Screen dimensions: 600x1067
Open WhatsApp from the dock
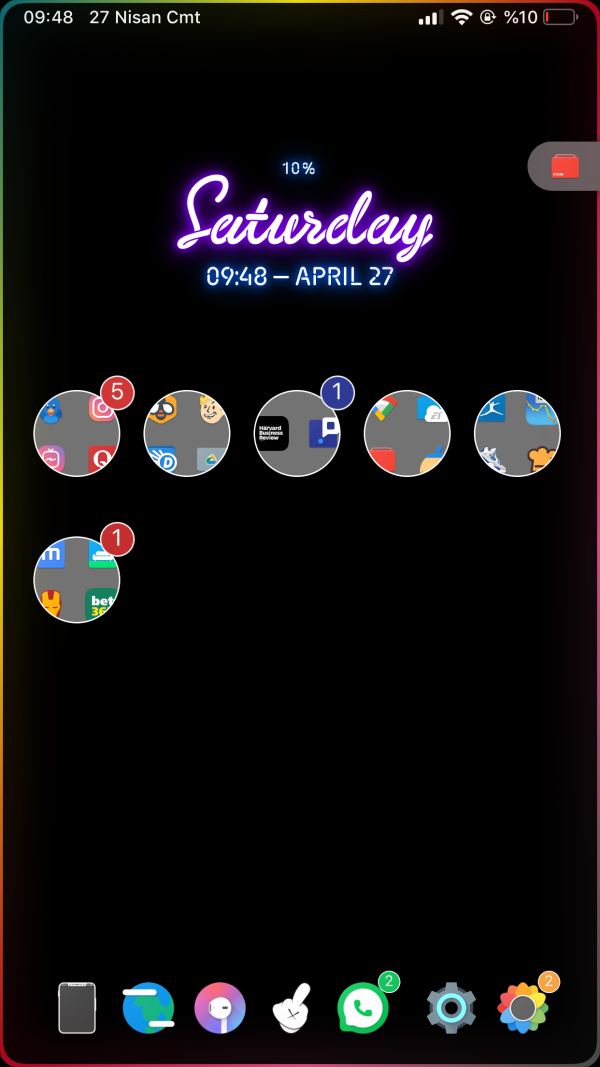pyautogui.click(x=362, y=1007)
